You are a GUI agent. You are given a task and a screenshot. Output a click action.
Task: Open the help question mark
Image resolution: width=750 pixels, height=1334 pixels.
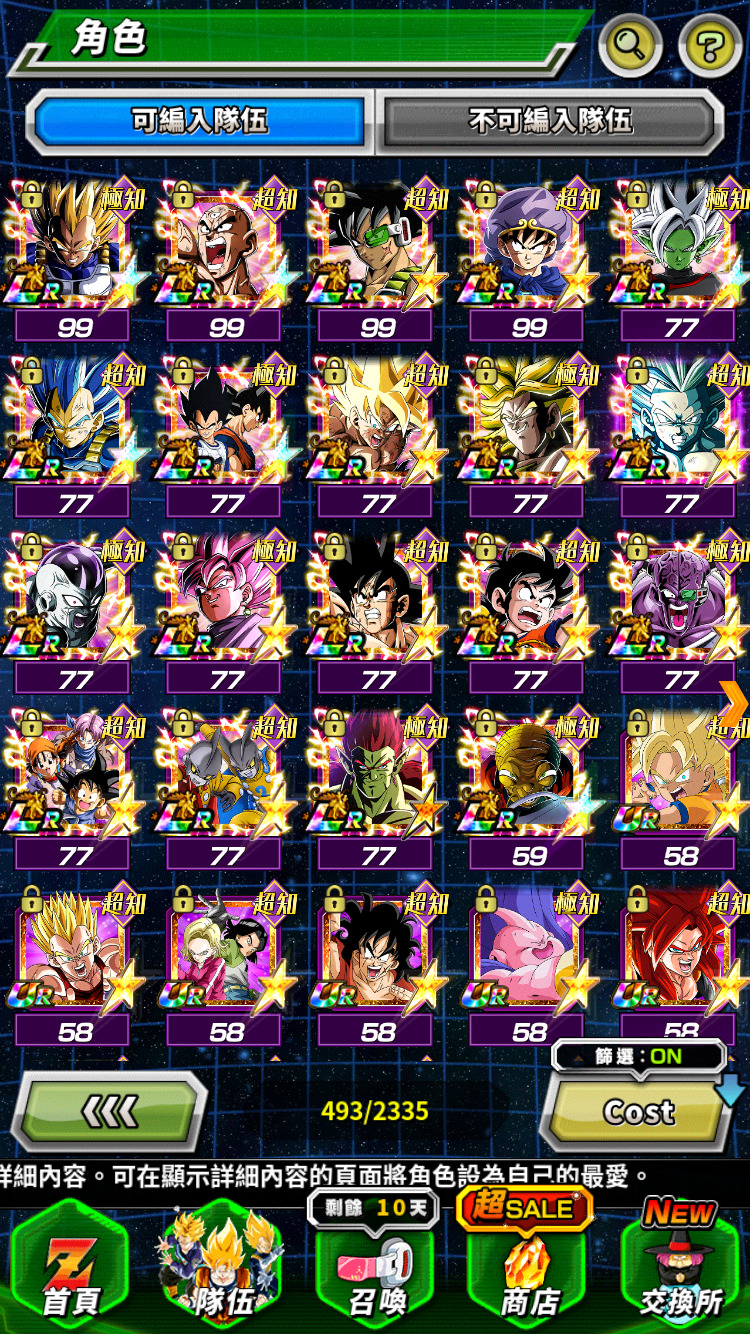coord(710,44)
